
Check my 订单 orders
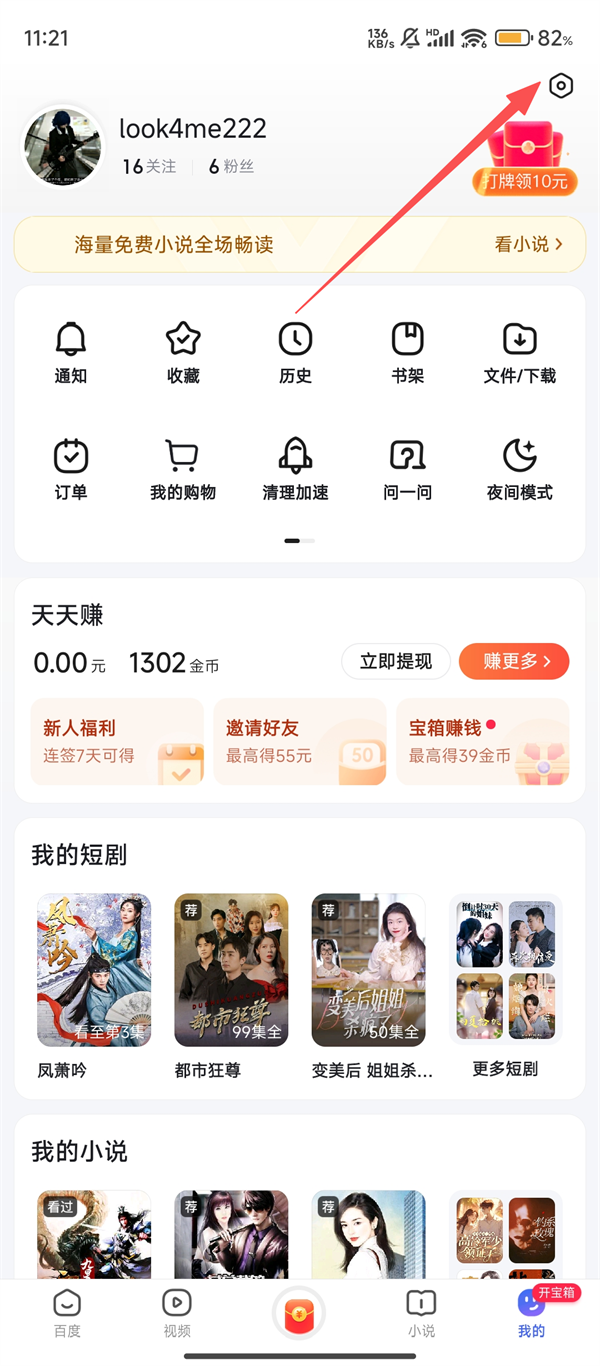71,469
